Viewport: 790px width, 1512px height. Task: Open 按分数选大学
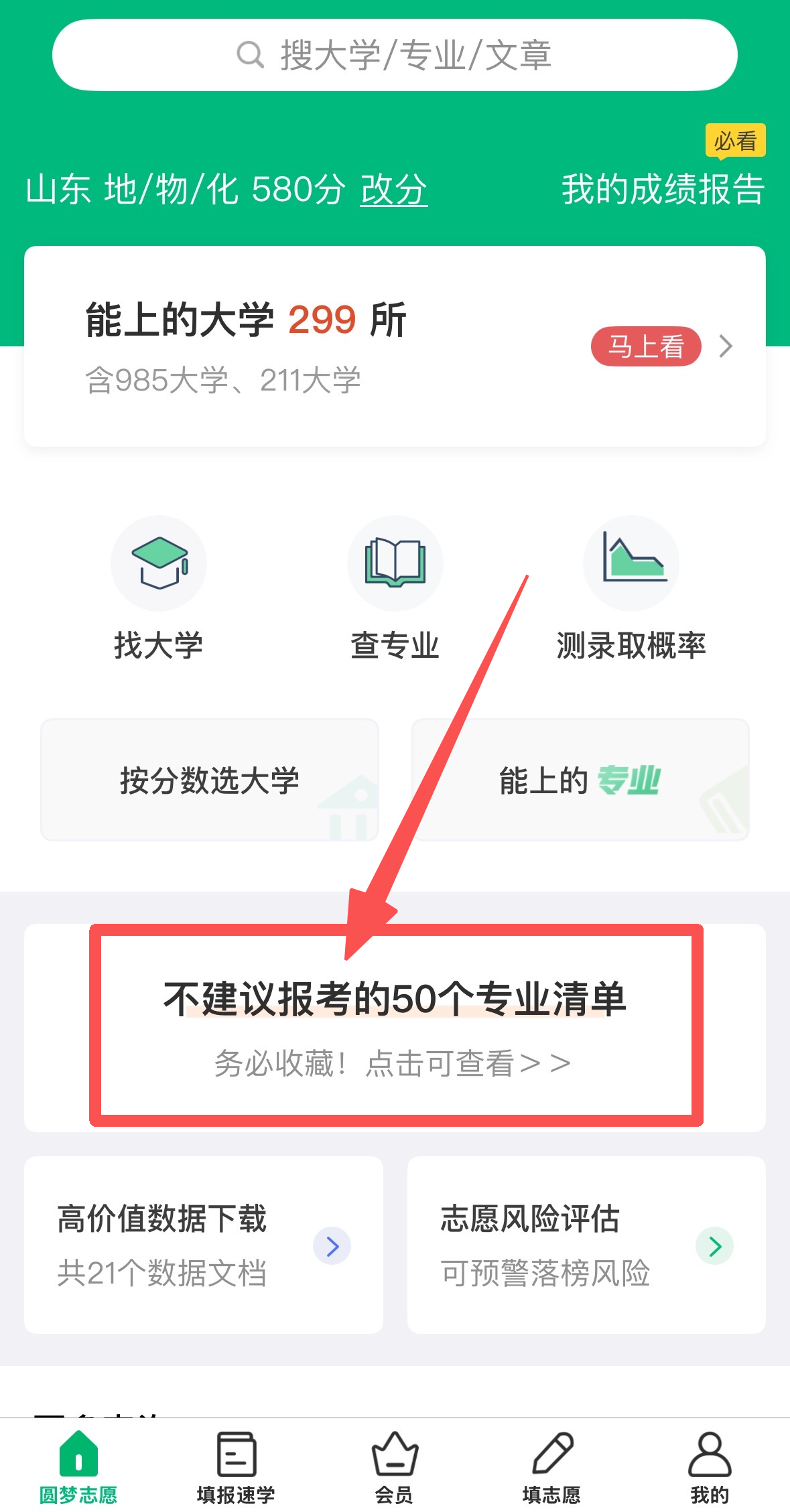pos(209,779)
